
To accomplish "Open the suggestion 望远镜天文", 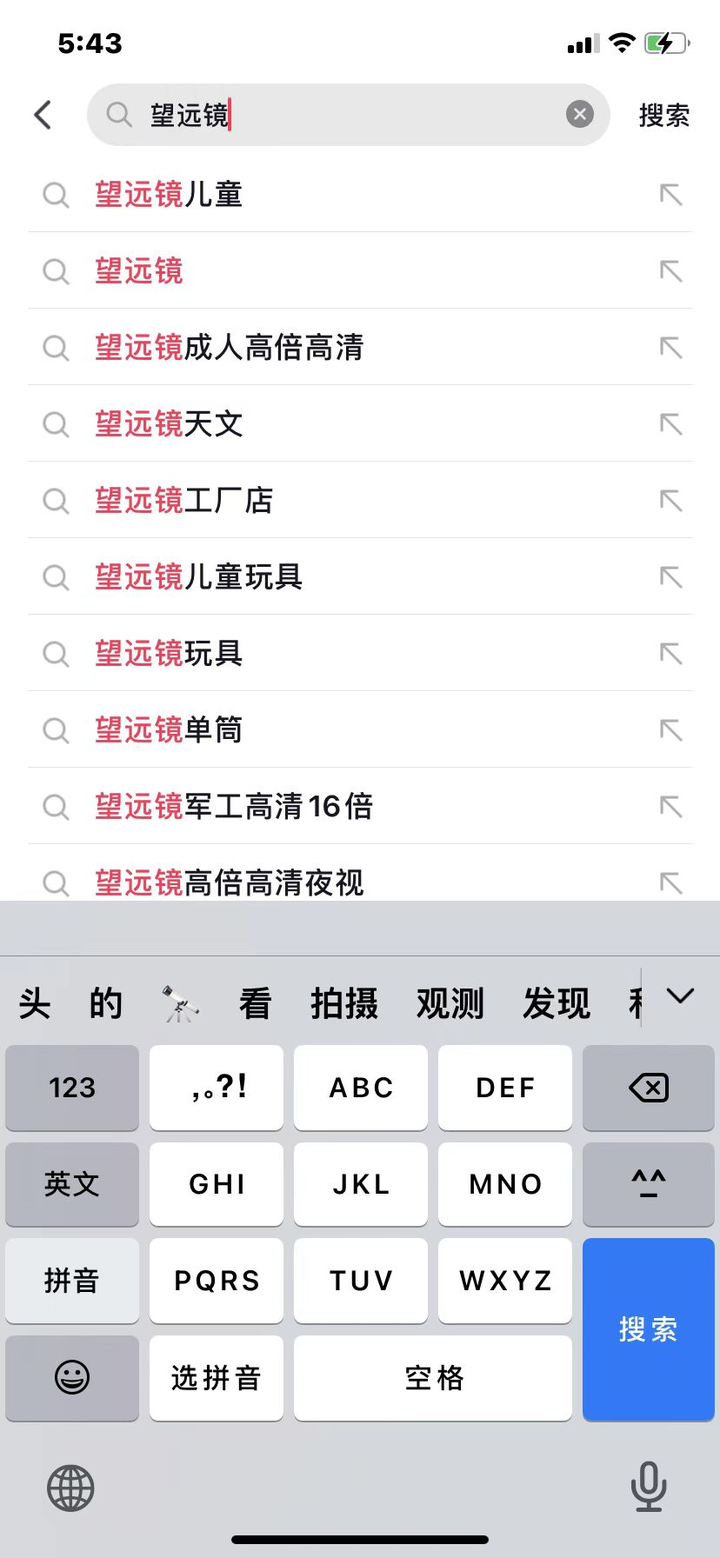I will 360,424.
